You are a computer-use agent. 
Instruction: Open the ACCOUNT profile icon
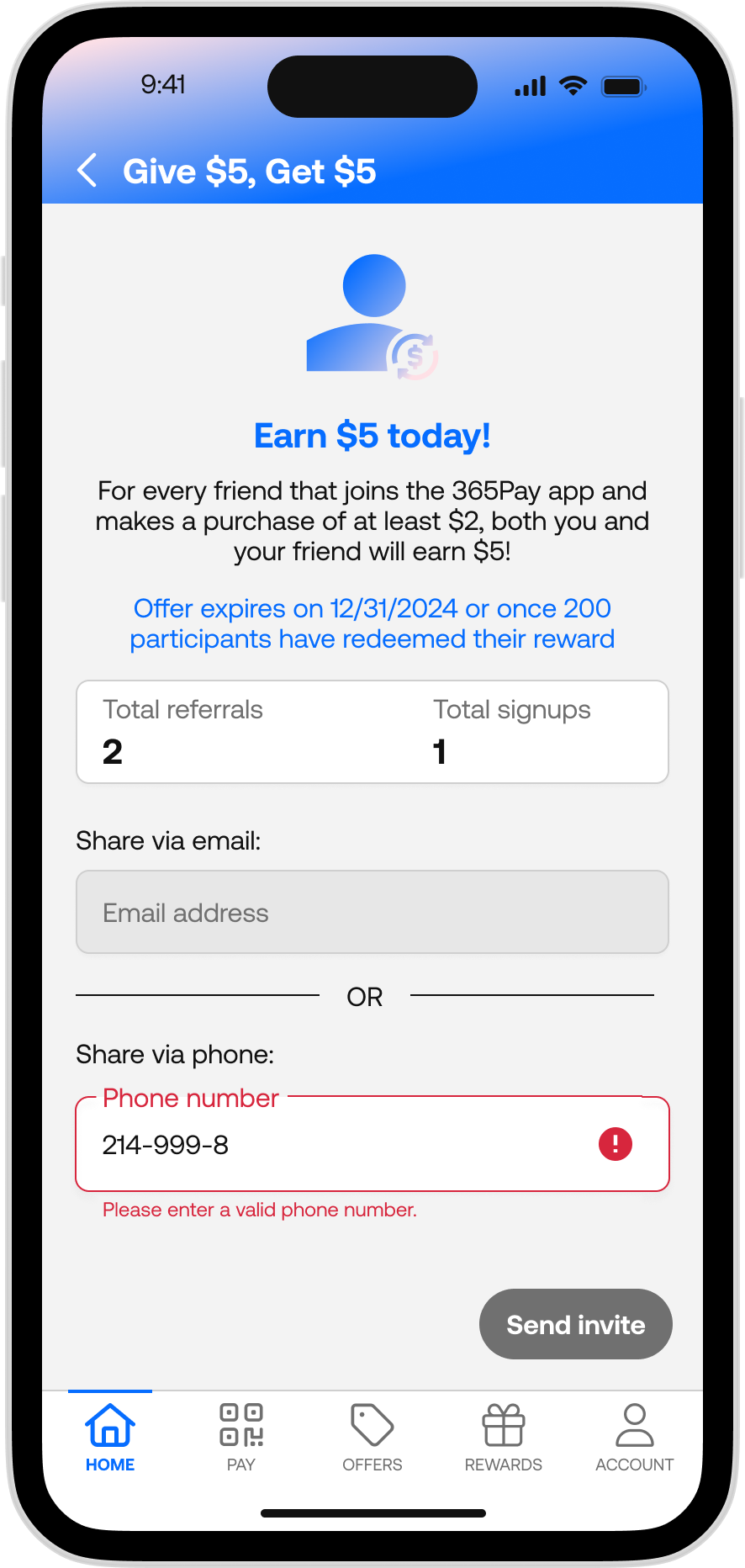pos(634,1425)
